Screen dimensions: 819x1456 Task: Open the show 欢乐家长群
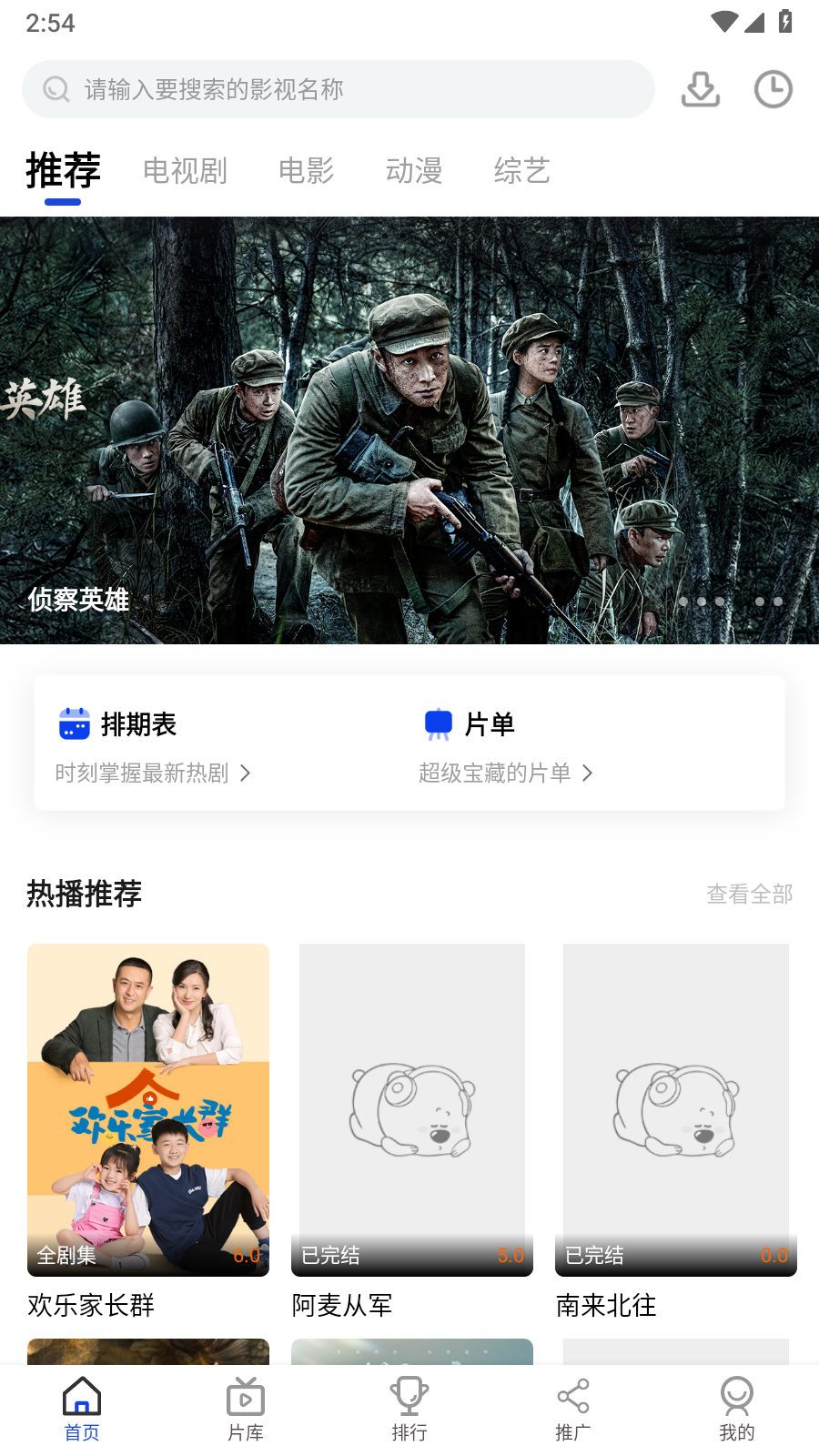[x=148, y=1110]
